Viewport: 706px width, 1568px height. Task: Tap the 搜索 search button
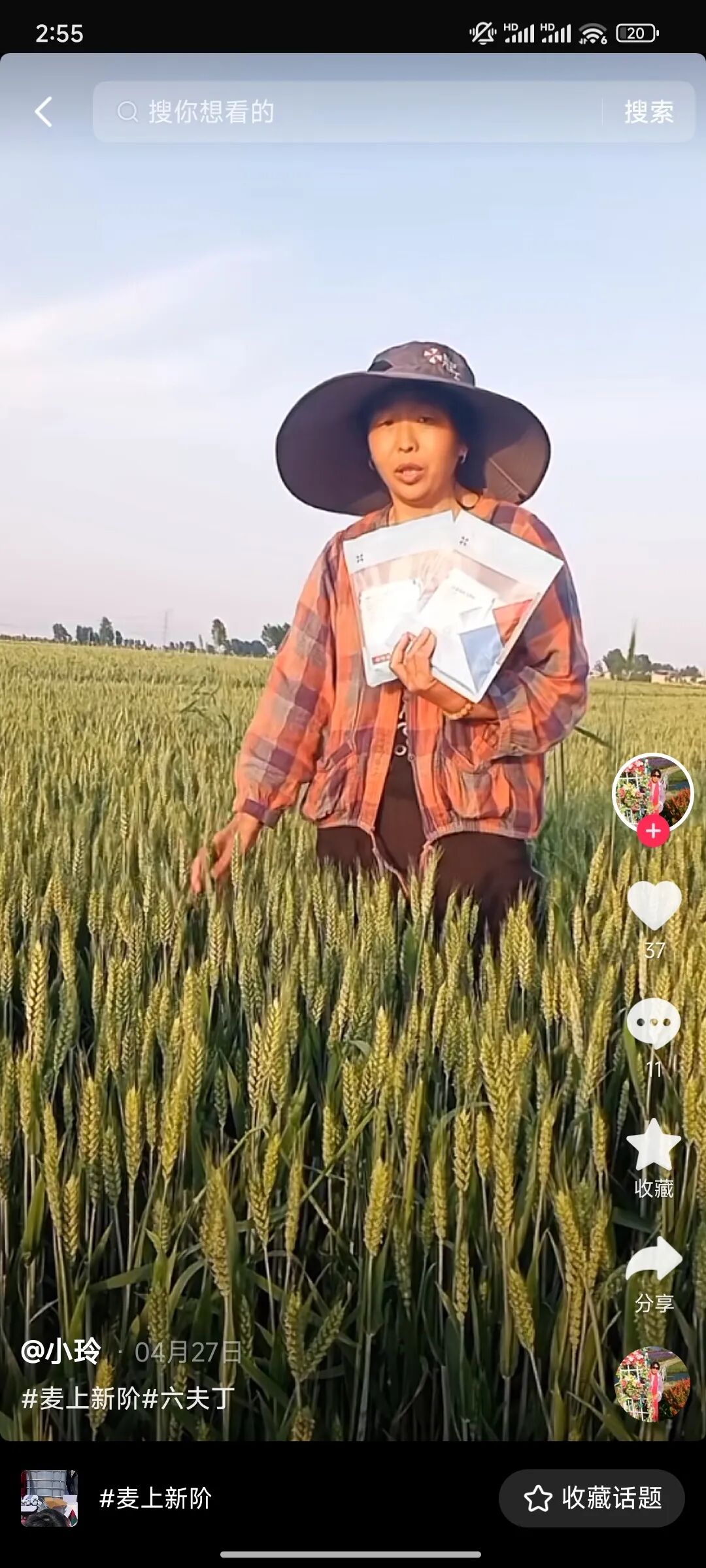click(648, 112)
